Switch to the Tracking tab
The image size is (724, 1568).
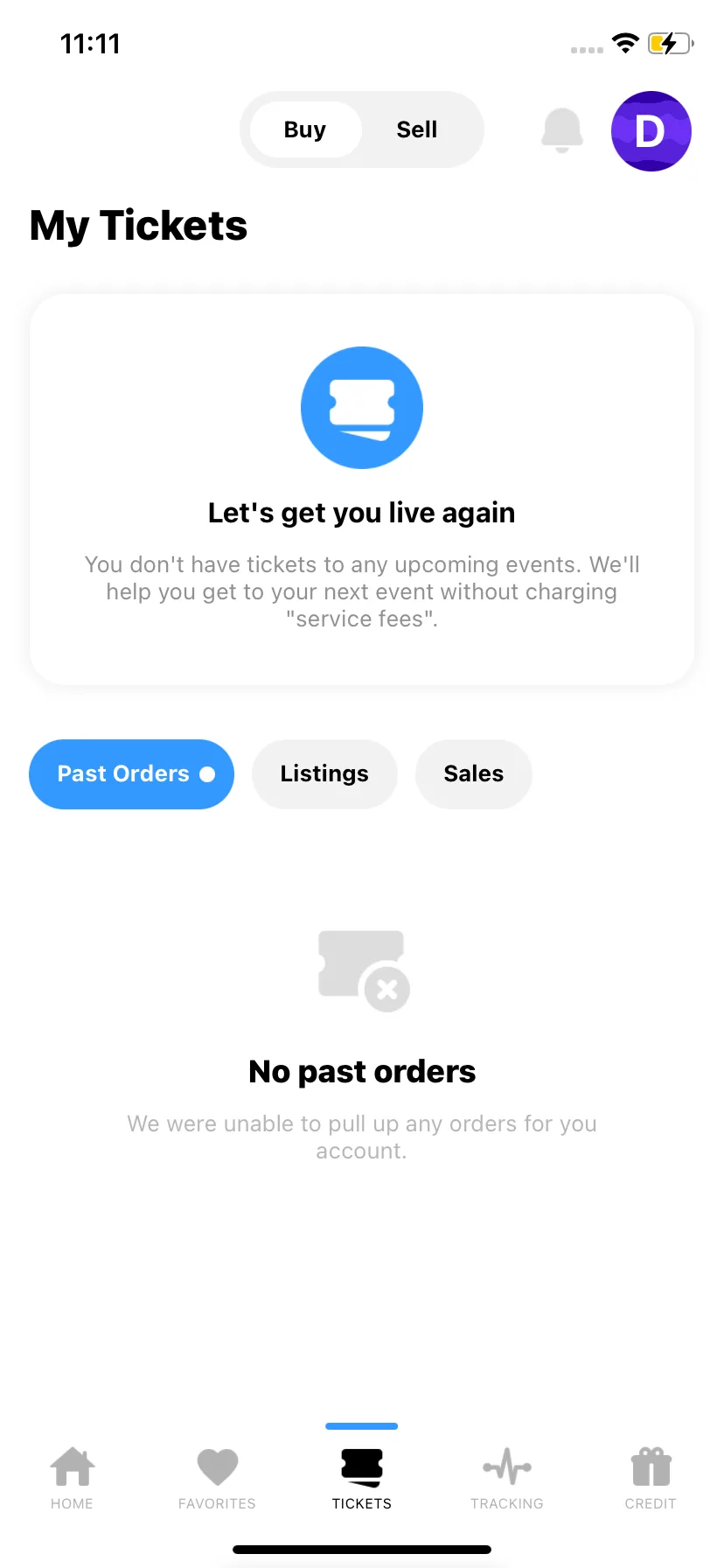point(507,1477)
